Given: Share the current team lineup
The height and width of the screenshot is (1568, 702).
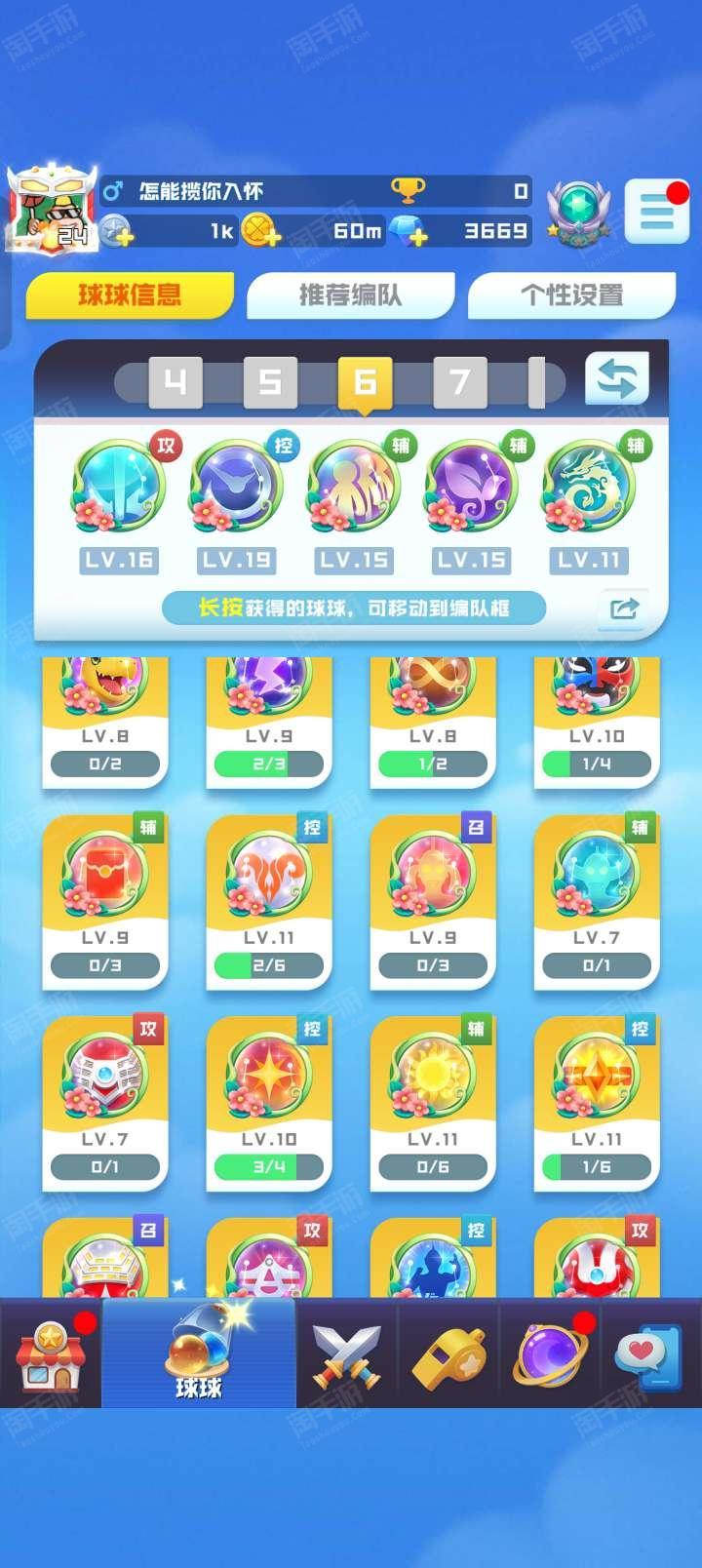Looking at the screenshot, I should tap(624, 608).
